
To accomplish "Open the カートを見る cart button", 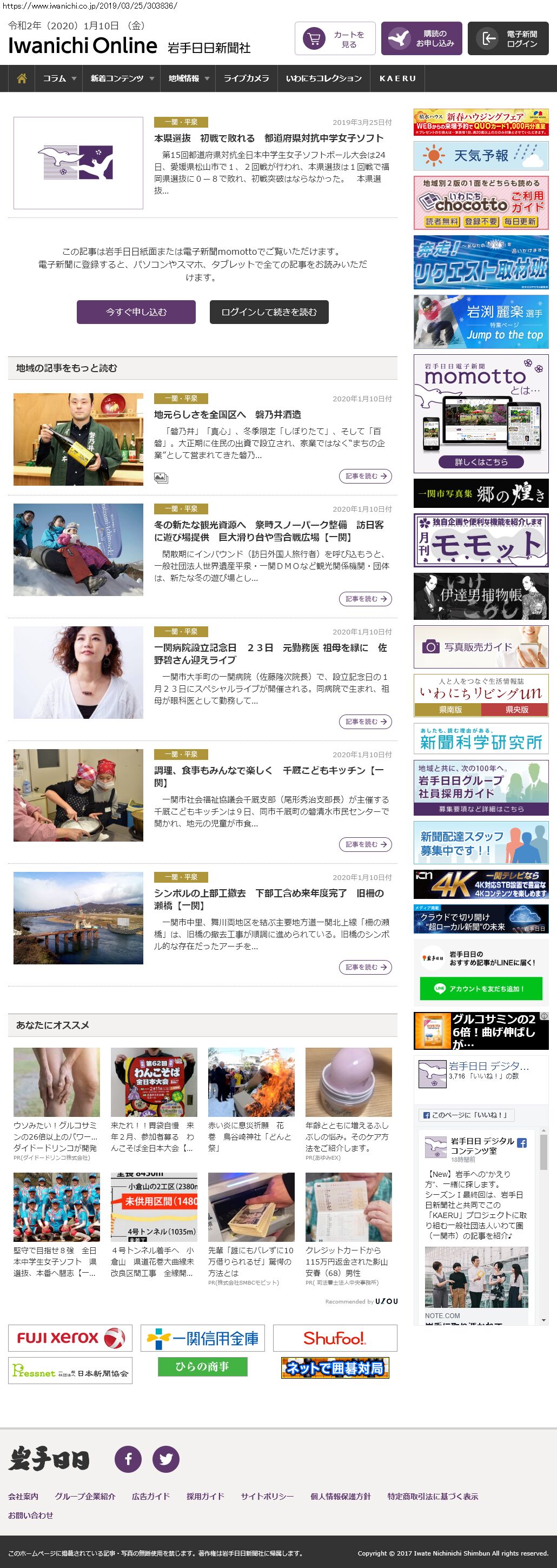I will 335,39.
